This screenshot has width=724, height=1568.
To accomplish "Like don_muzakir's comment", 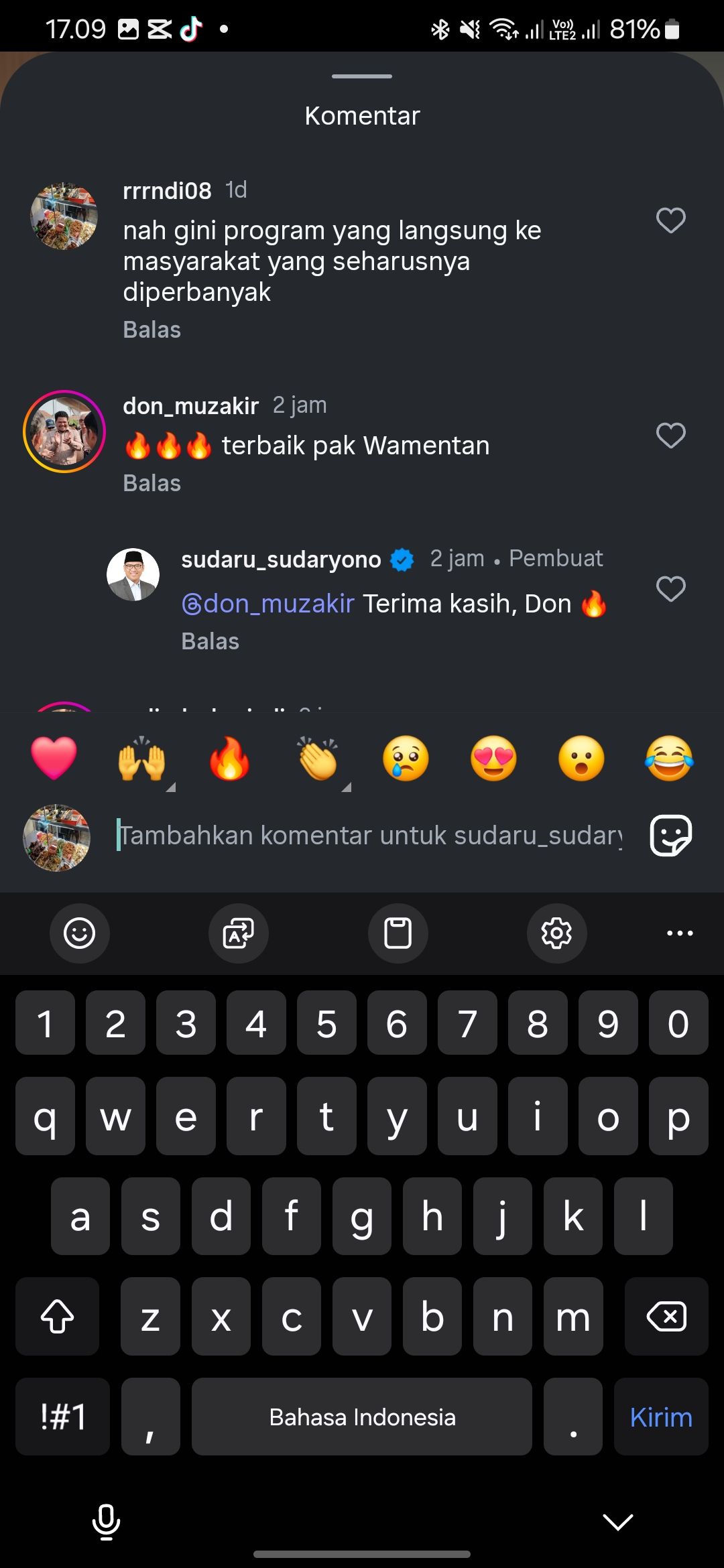I will (x=670, y=436).
